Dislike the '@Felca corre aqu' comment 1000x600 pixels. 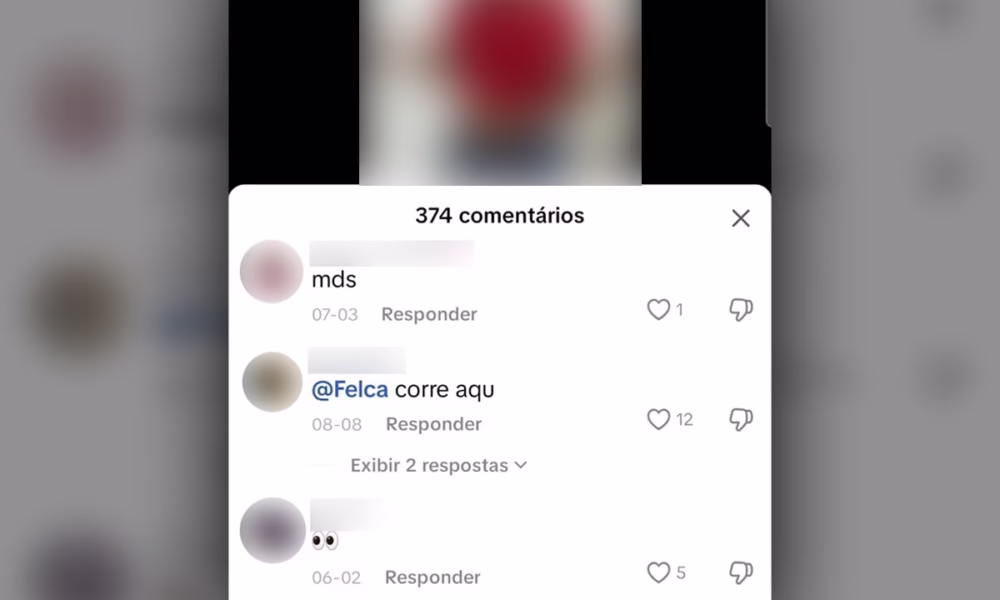740,420
